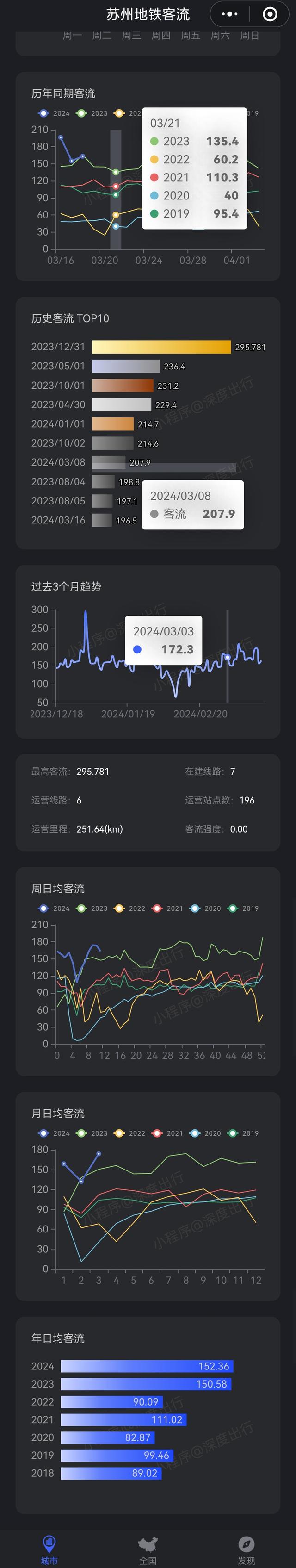Hide 2023 line in 月日均客流 legend

click(92, 1133)
